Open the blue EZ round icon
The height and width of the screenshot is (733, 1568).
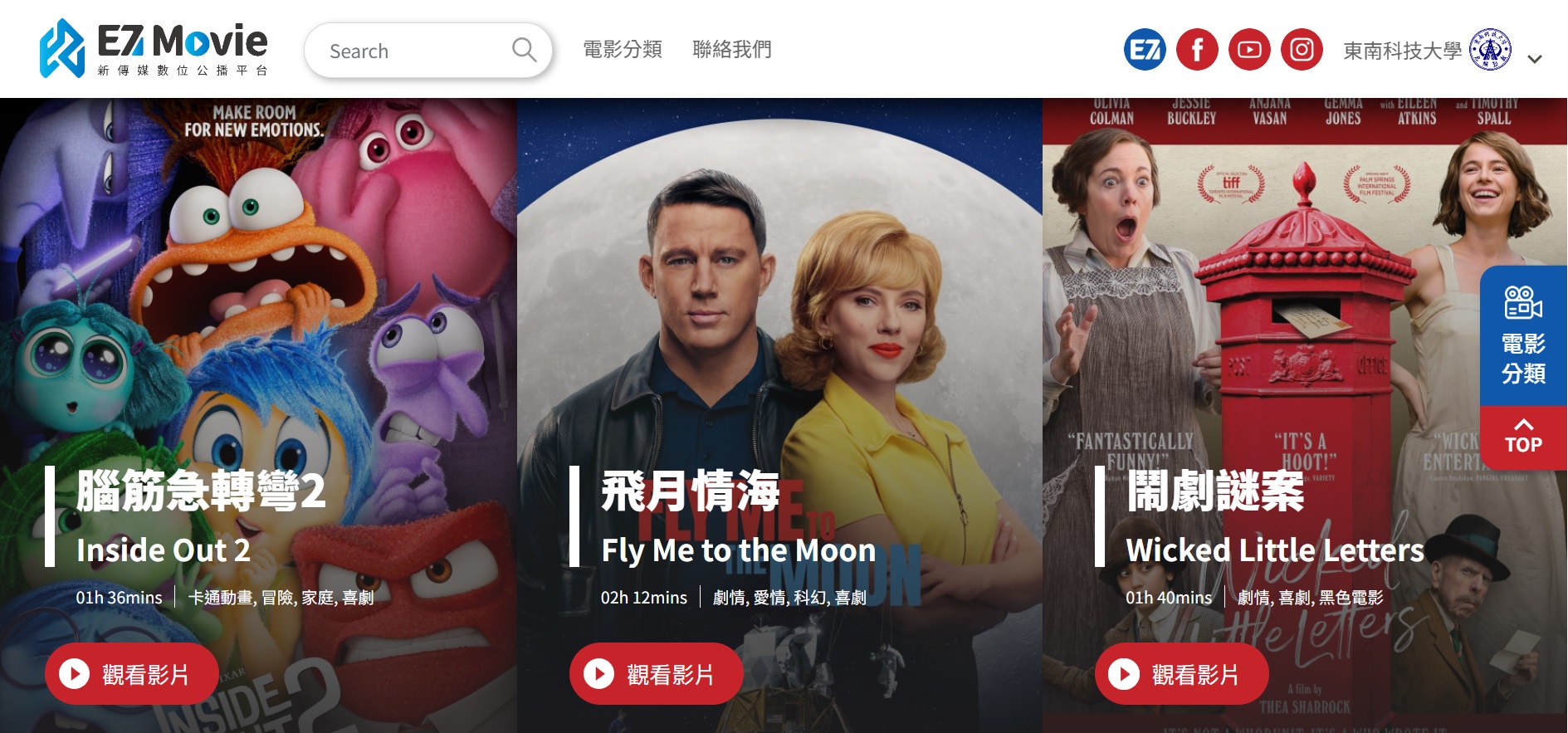click(x=1145, y=50)
